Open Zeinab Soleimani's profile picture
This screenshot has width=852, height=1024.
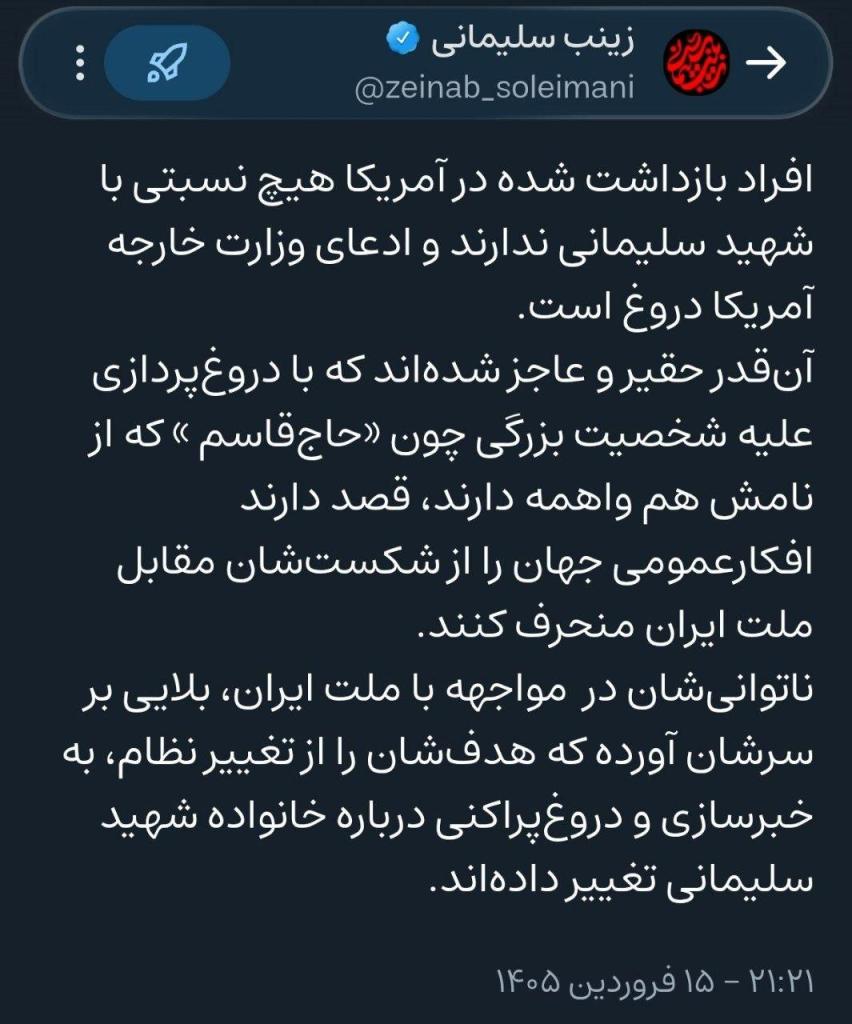point(697,64)
